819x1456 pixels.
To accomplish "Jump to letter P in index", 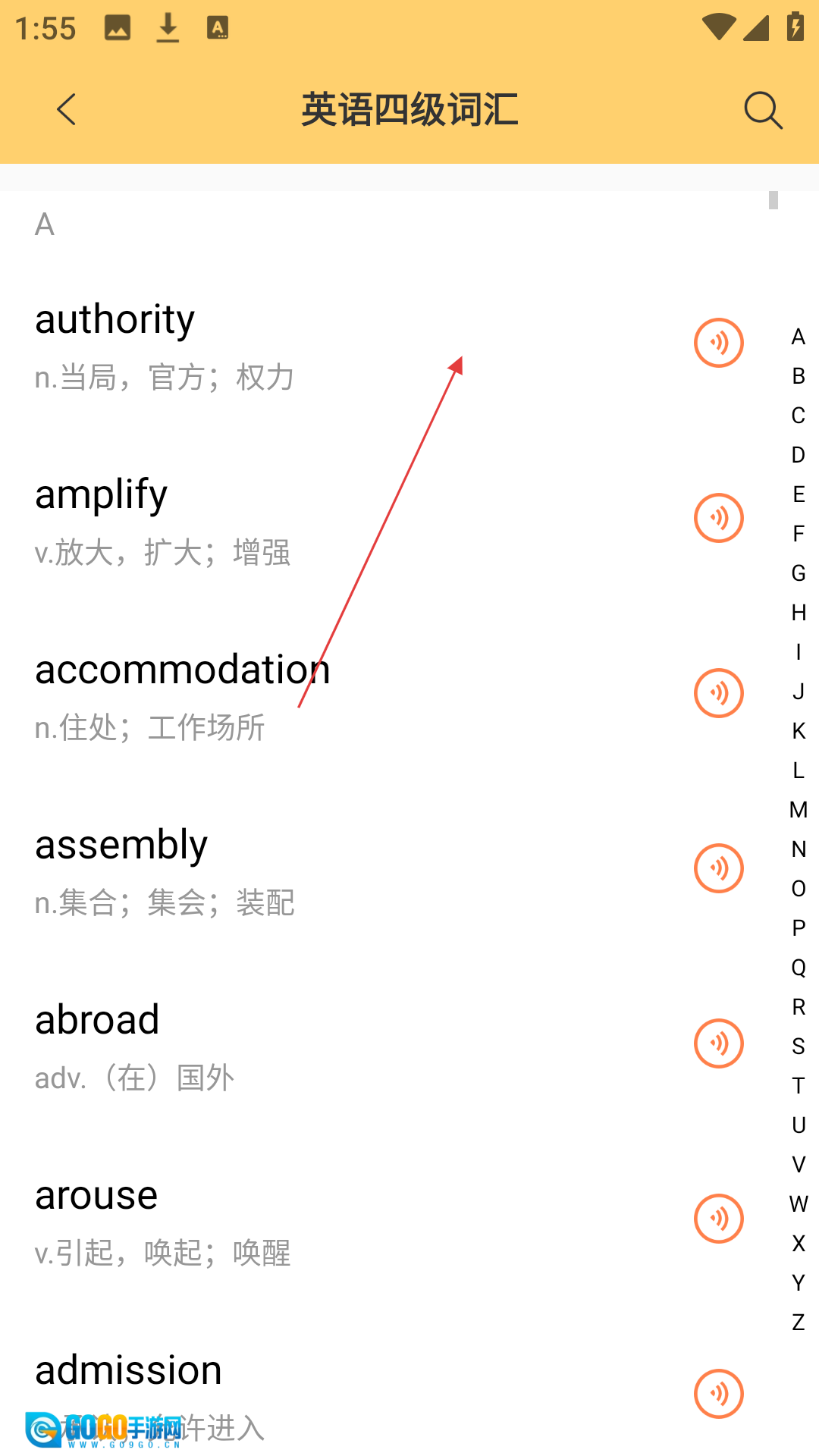I will [x=799, y=928].
